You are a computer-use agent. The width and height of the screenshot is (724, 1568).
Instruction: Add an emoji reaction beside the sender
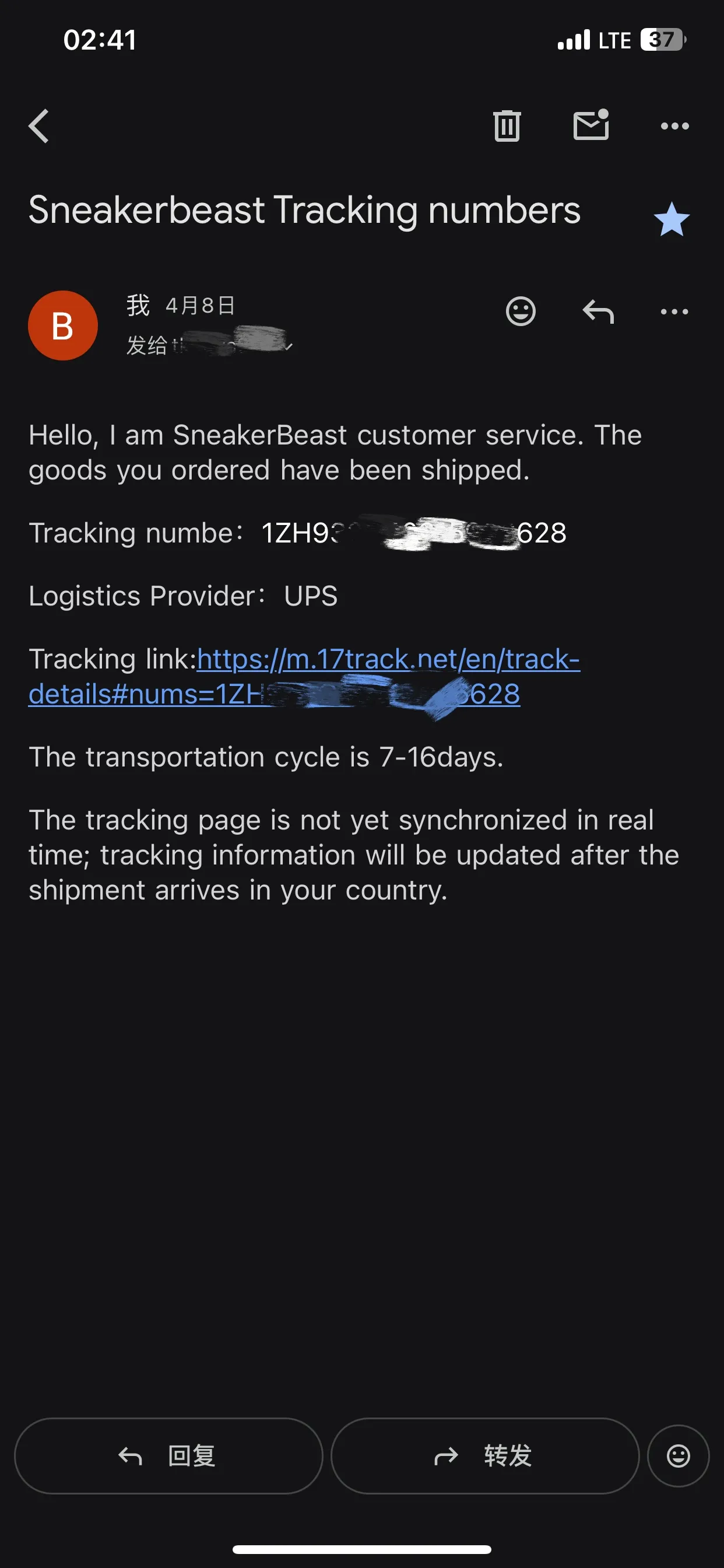tap(520, 311)
